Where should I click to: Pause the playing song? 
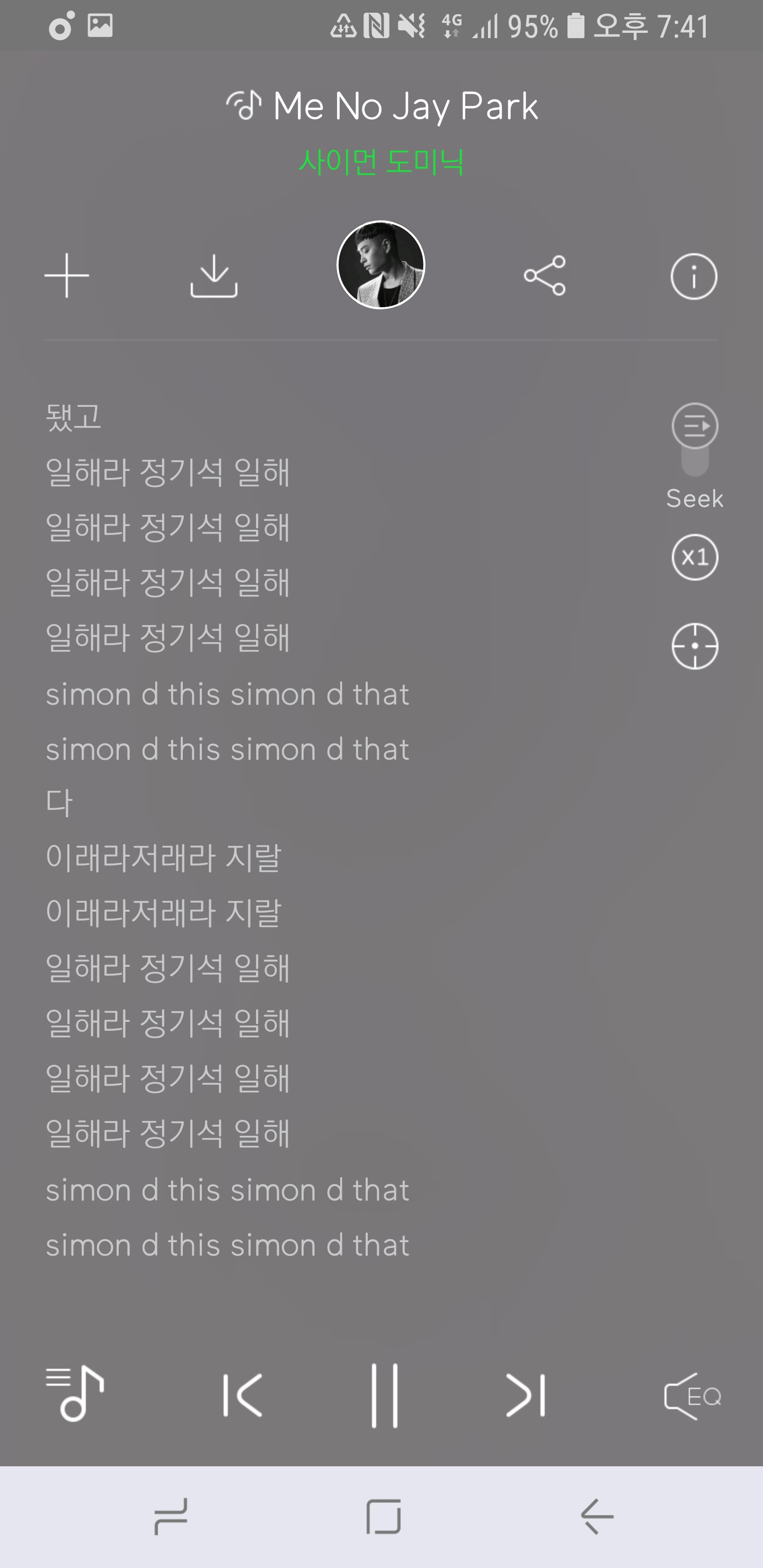(385, 1395)
